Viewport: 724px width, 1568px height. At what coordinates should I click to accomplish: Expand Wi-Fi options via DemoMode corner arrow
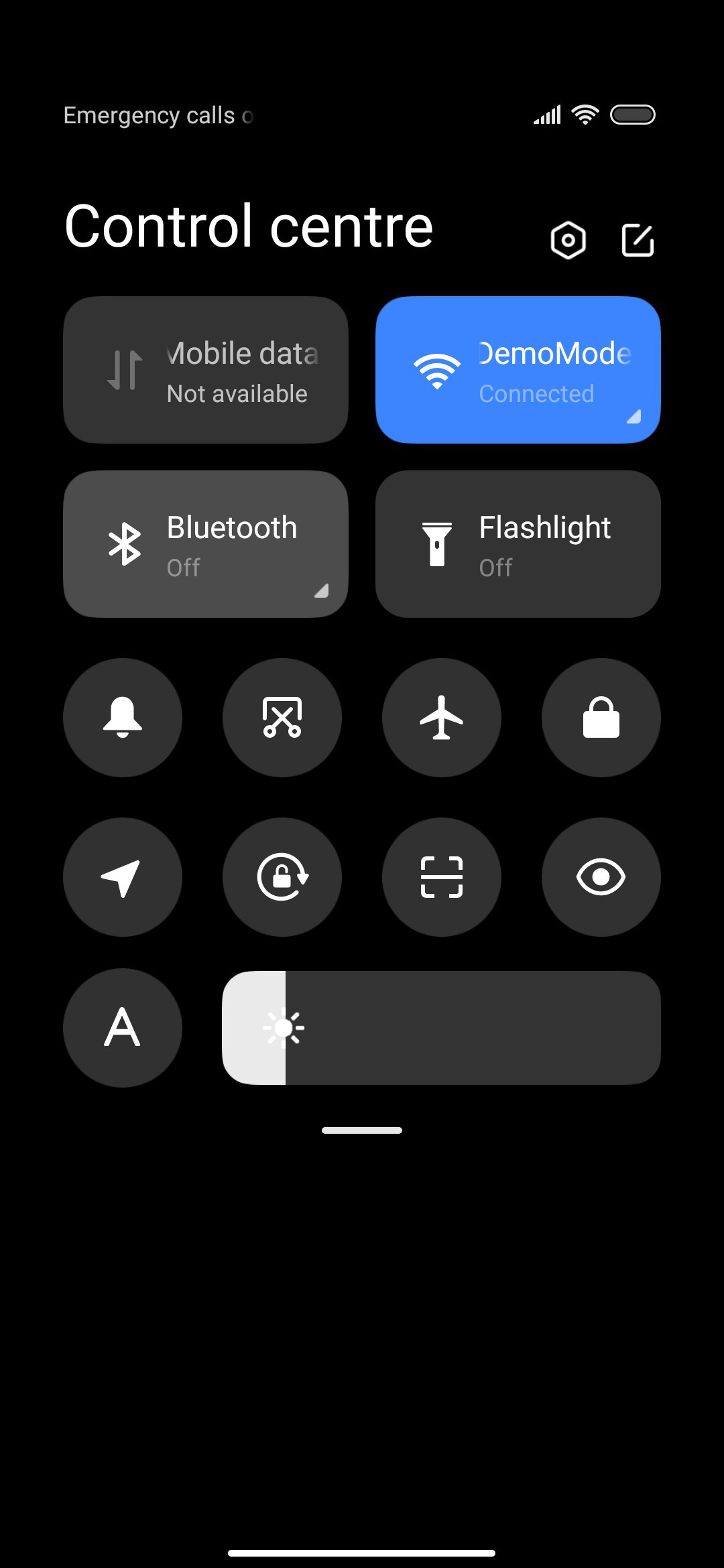click(633, 416)
